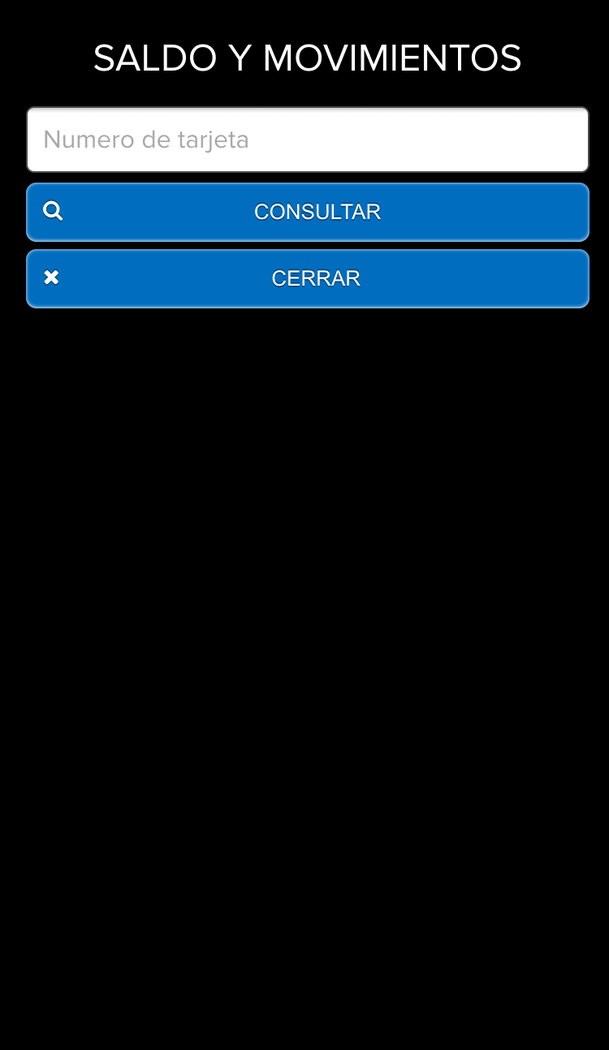The image size is (609, 1050).
Task: Tap the CONSULTAR button
Action: (x=307, y=212)
